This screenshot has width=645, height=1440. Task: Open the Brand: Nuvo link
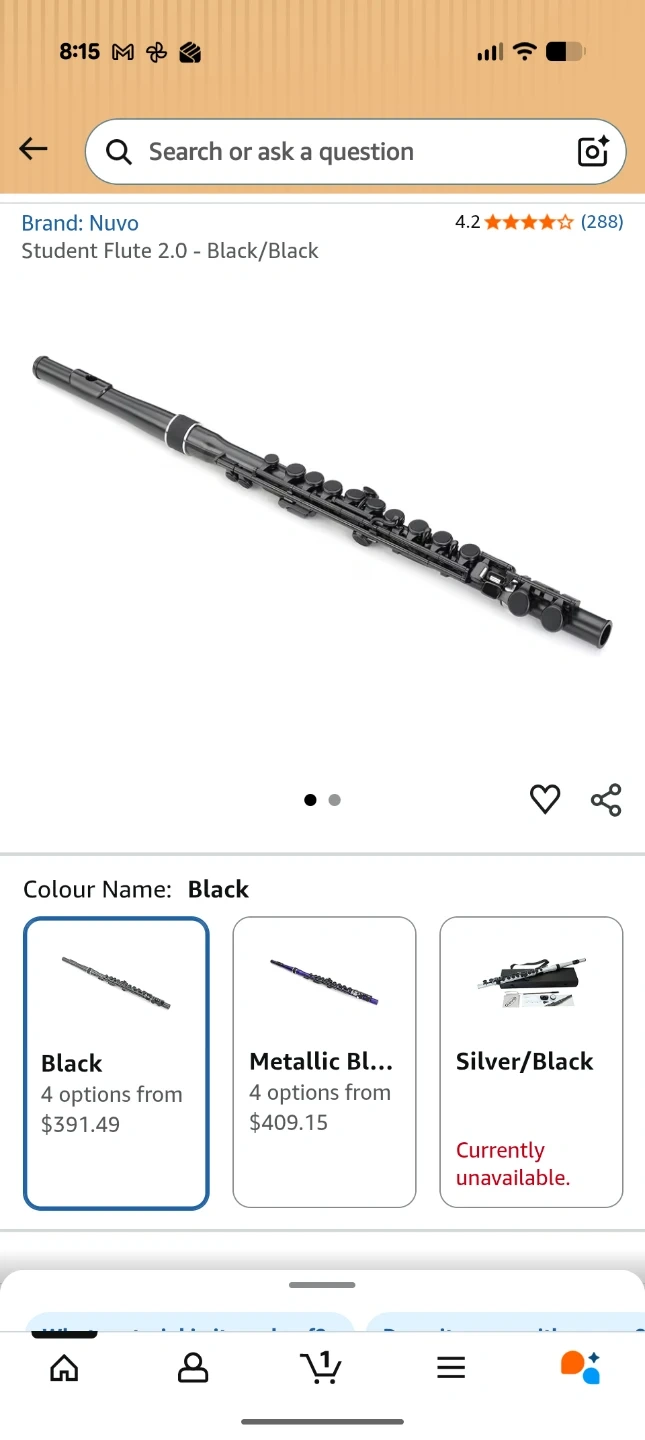click(80, 223)
